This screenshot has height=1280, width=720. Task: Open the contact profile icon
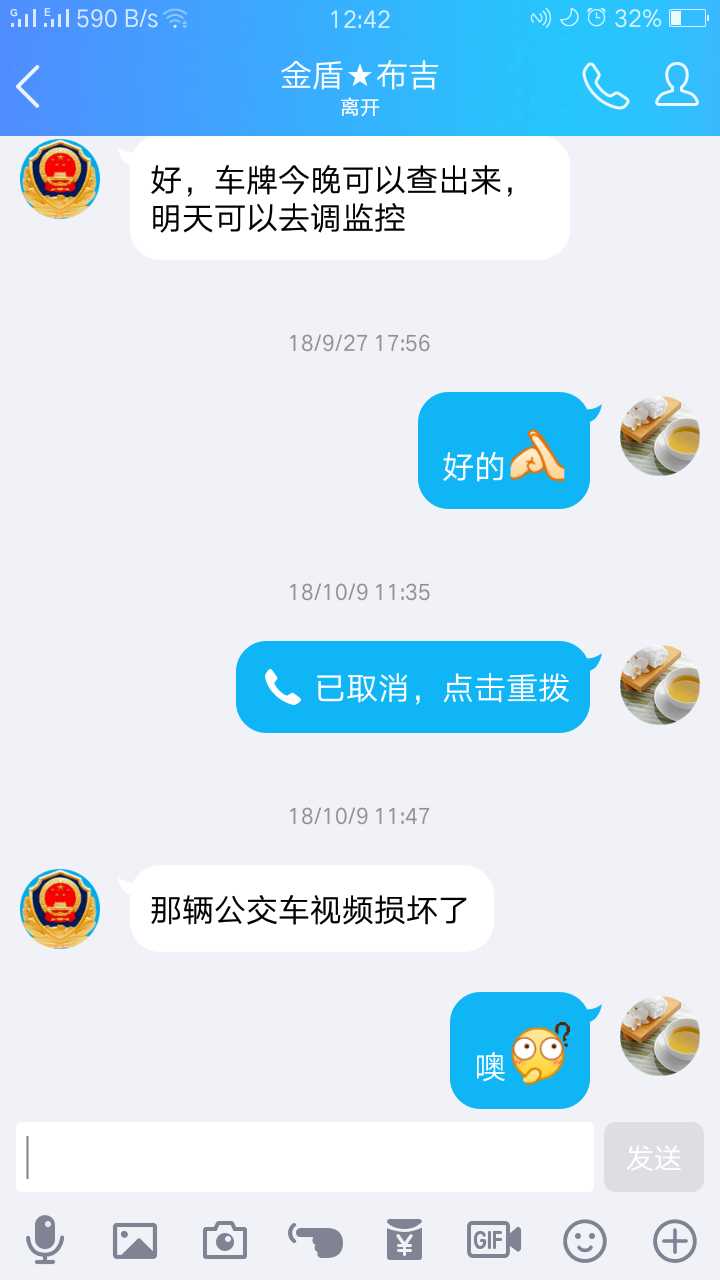[x=677, y=86]
